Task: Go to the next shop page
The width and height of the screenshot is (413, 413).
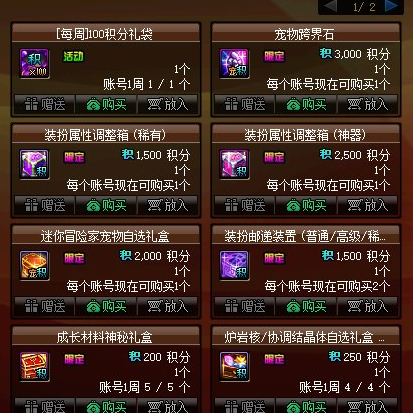Action: (391, 6)
